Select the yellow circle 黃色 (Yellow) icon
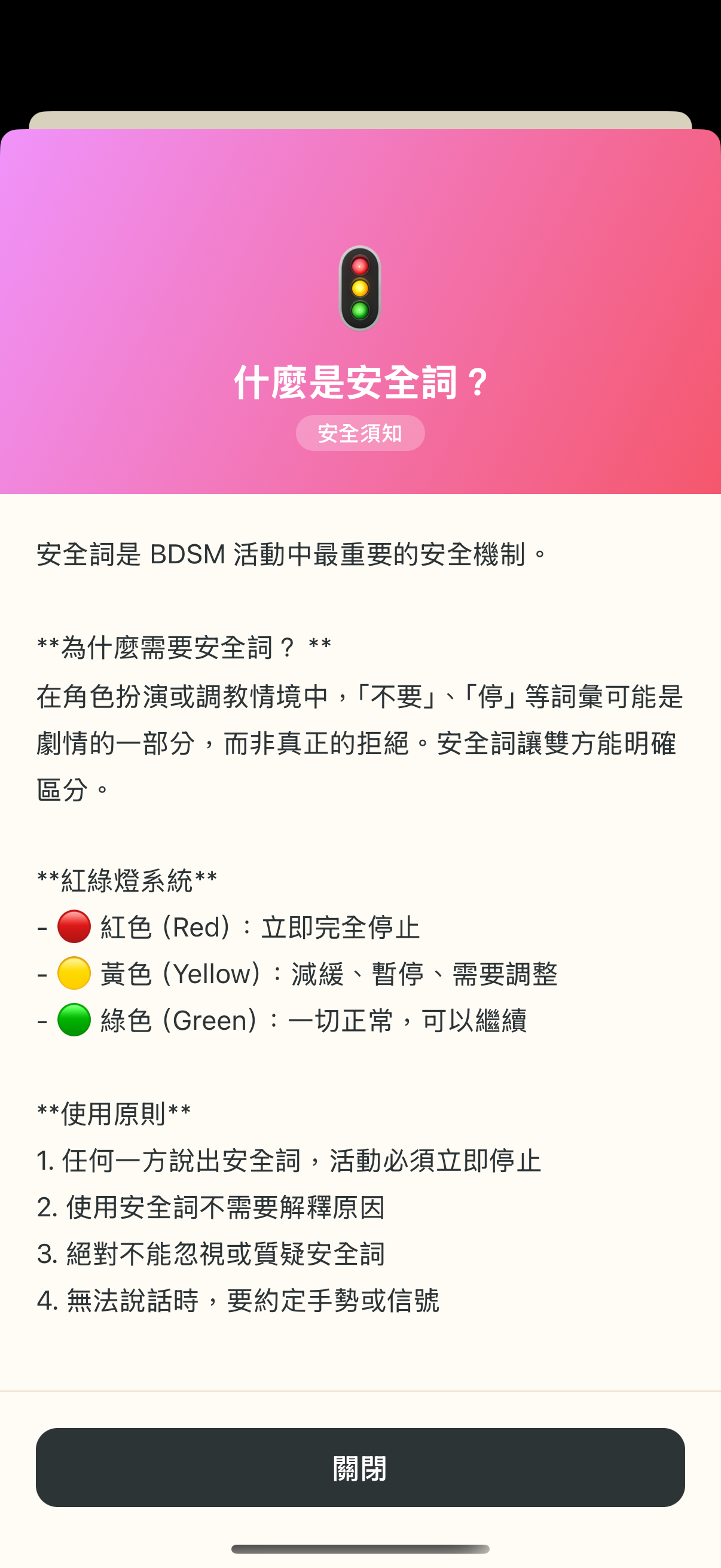This screenshot has height=1568, width=721. pos(73,974)
